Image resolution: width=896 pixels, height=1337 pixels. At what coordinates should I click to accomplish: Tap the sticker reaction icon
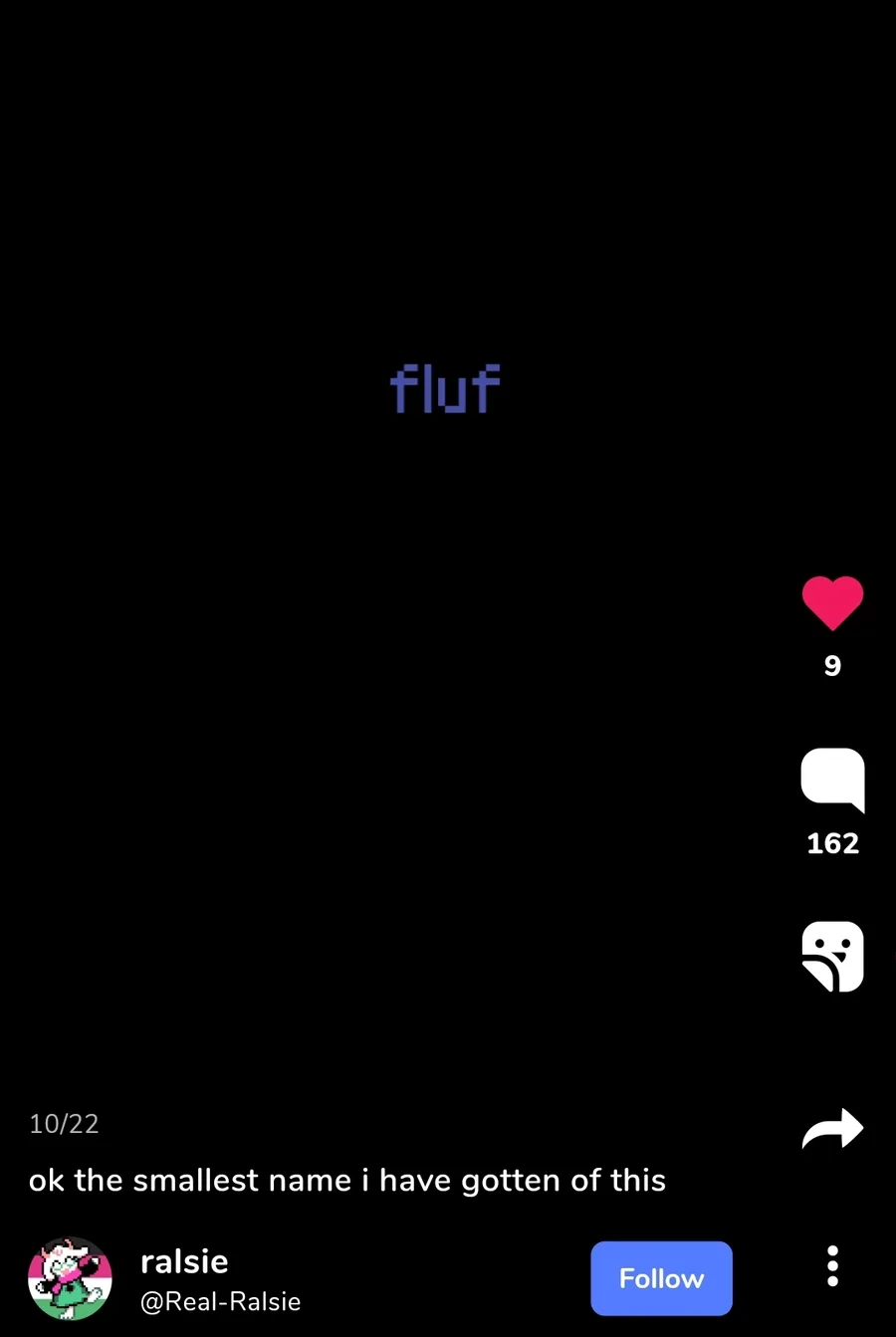tap(832, 956)
